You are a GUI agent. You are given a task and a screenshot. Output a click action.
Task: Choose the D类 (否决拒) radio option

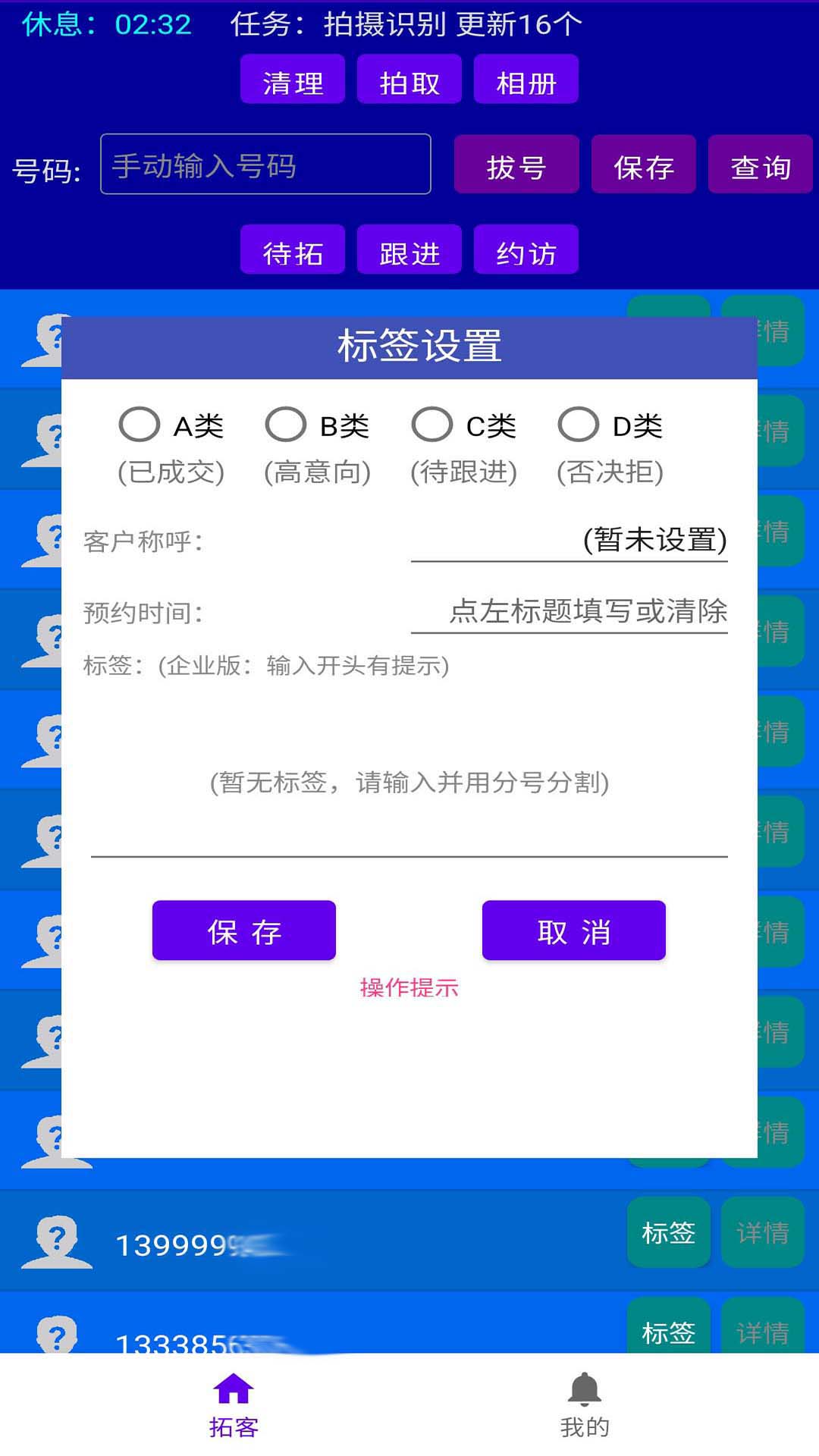579,425
